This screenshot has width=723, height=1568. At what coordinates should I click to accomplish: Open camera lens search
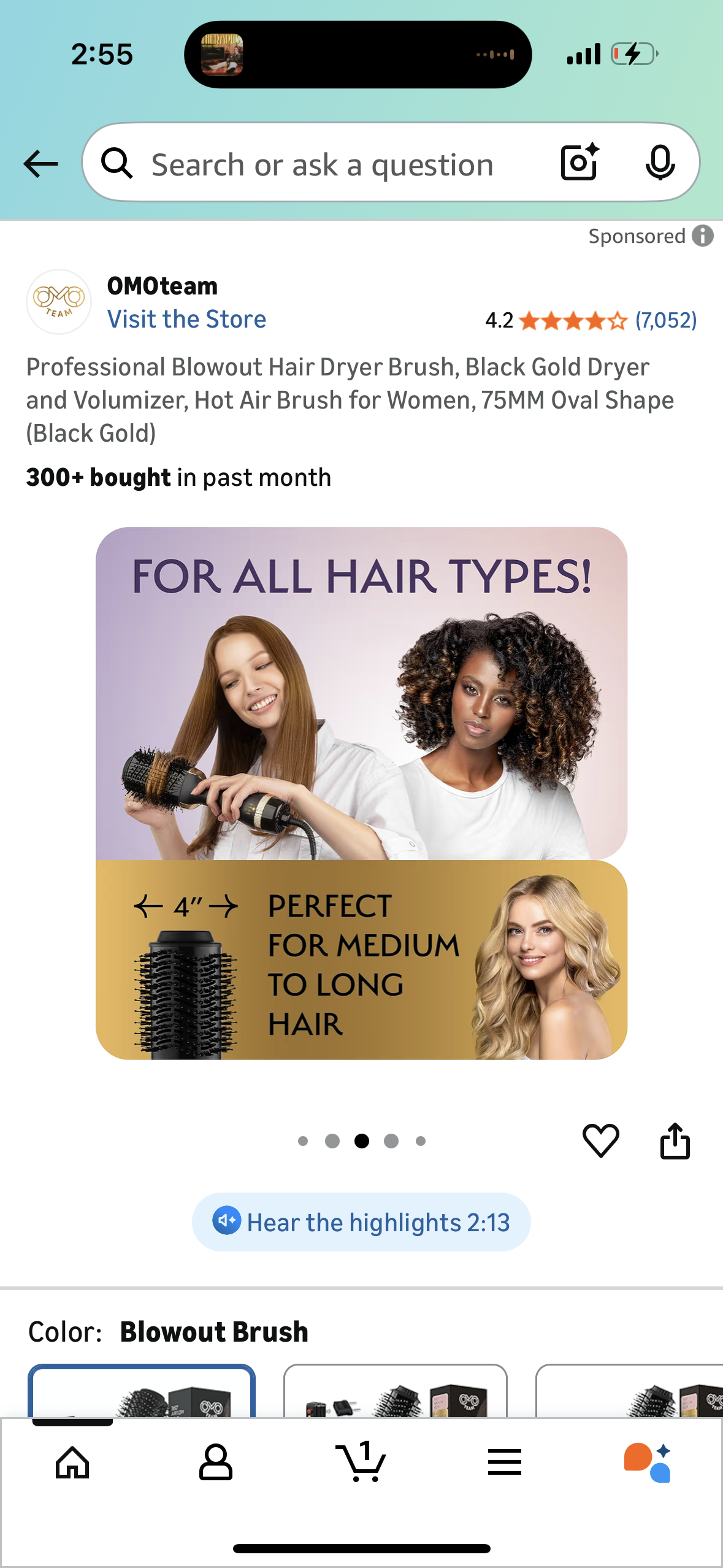click(x=580, y=163)
